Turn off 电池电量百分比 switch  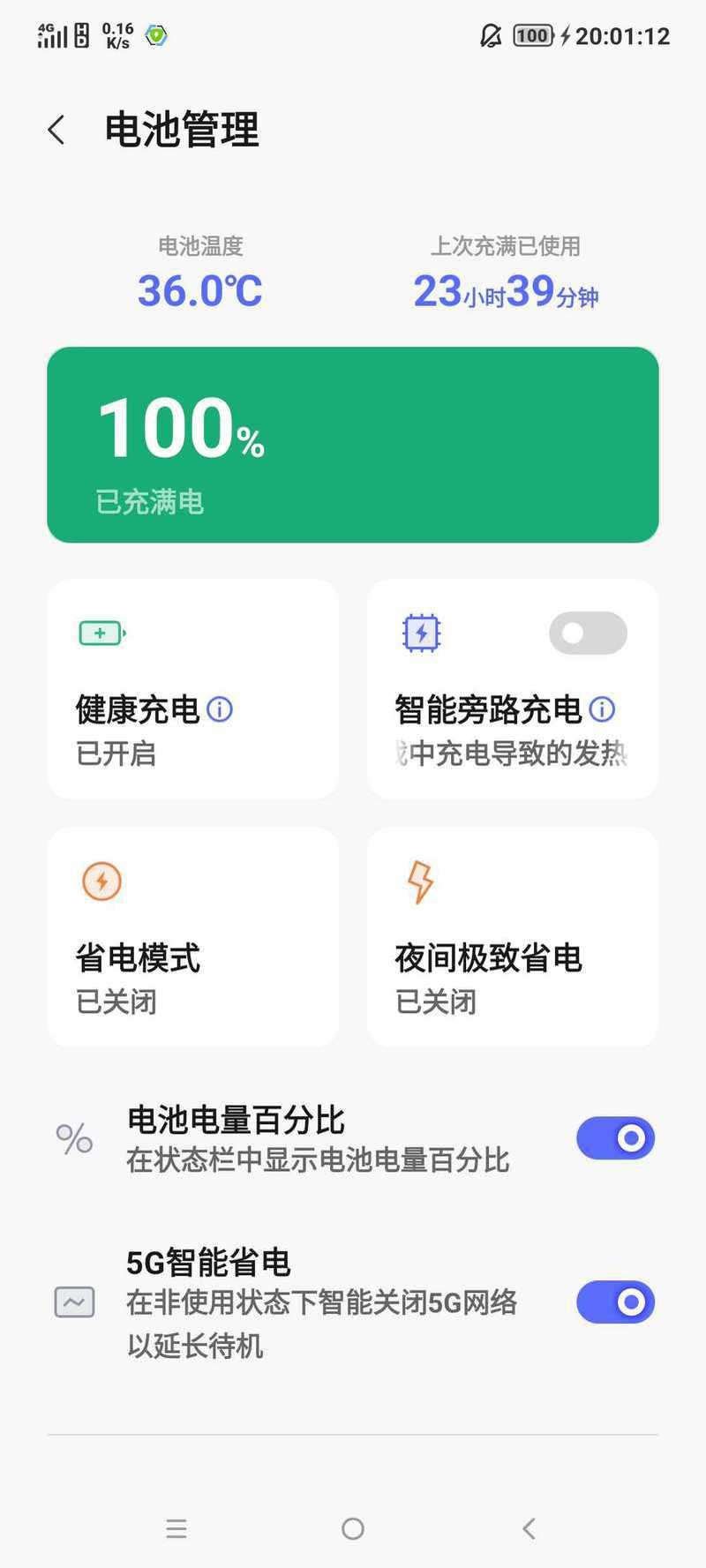tap(615, 1138)
